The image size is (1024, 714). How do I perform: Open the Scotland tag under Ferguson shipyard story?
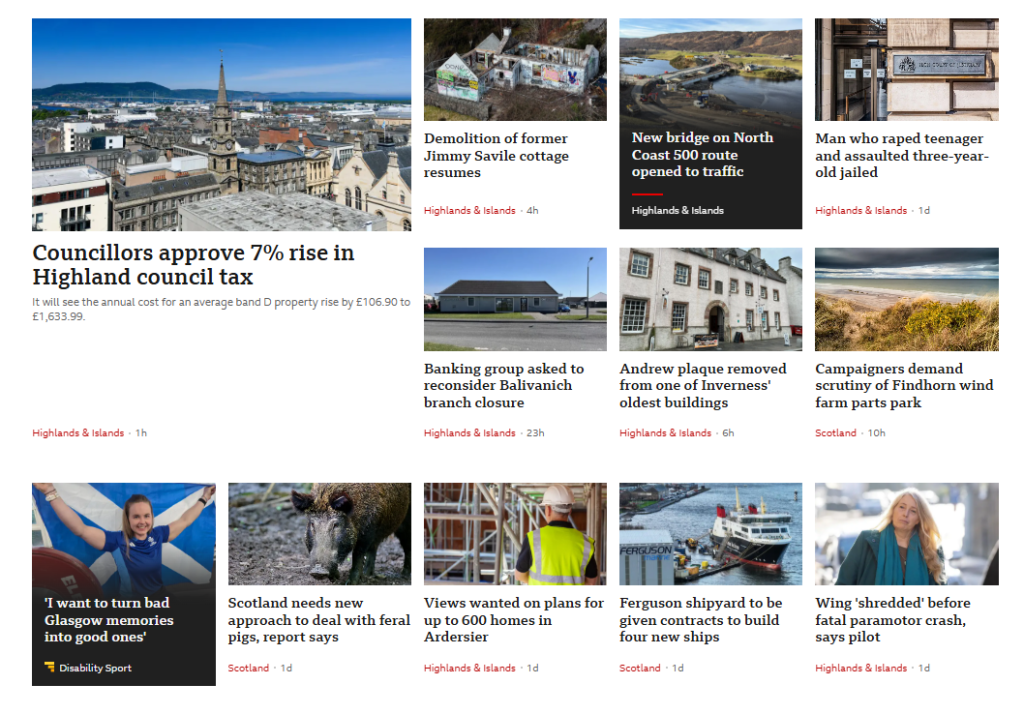(x=640, y=668)
